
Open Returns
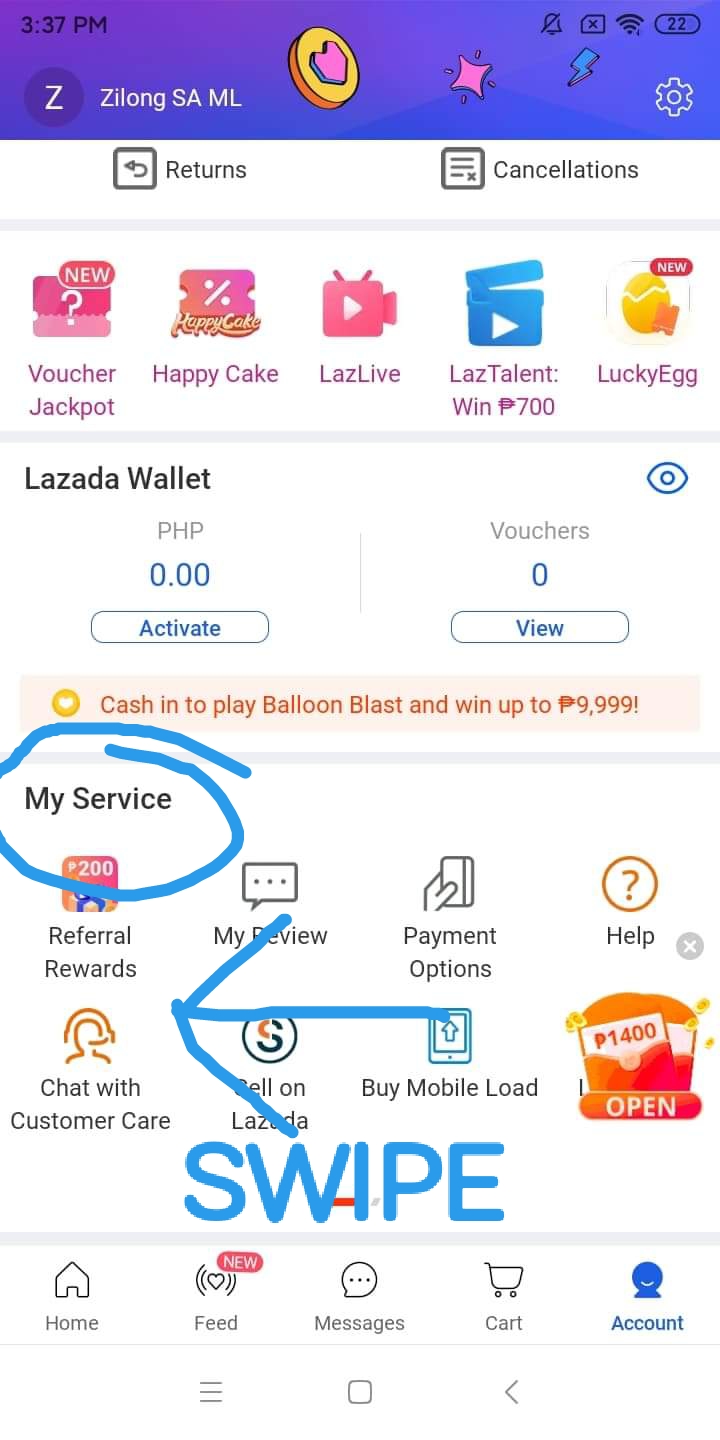[x=180, y=169]
